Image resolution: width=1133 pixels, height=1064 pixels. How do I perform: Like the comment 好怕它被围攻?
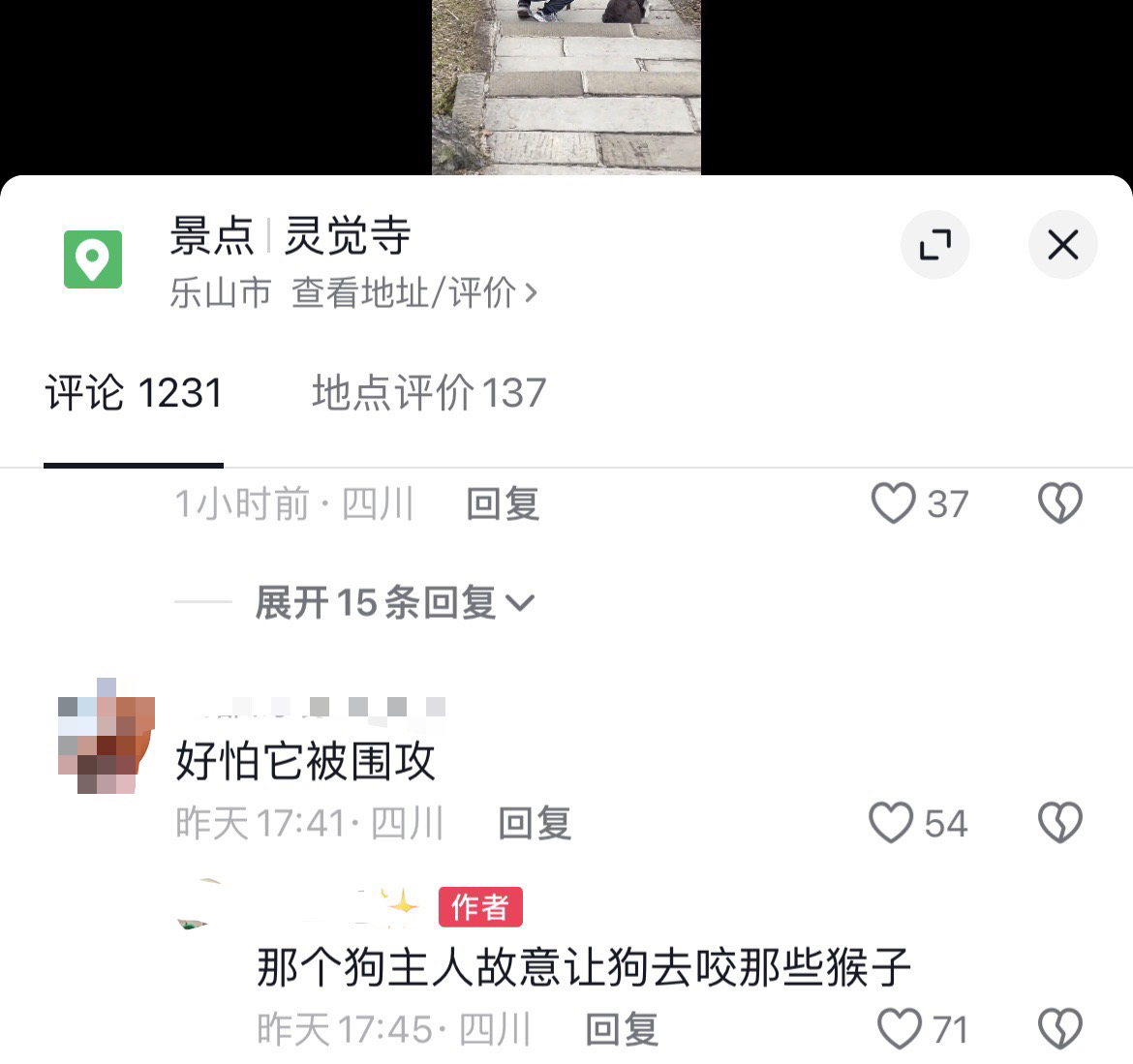click(891, 823)
